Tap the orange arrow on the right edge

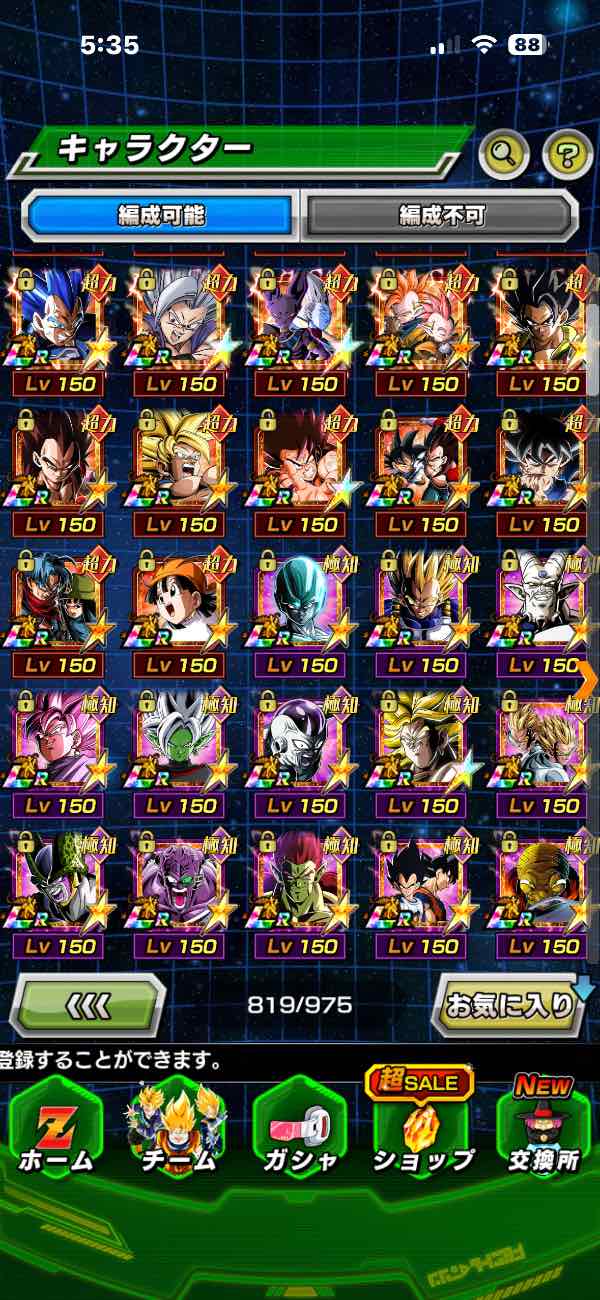(x=587, y=680)
